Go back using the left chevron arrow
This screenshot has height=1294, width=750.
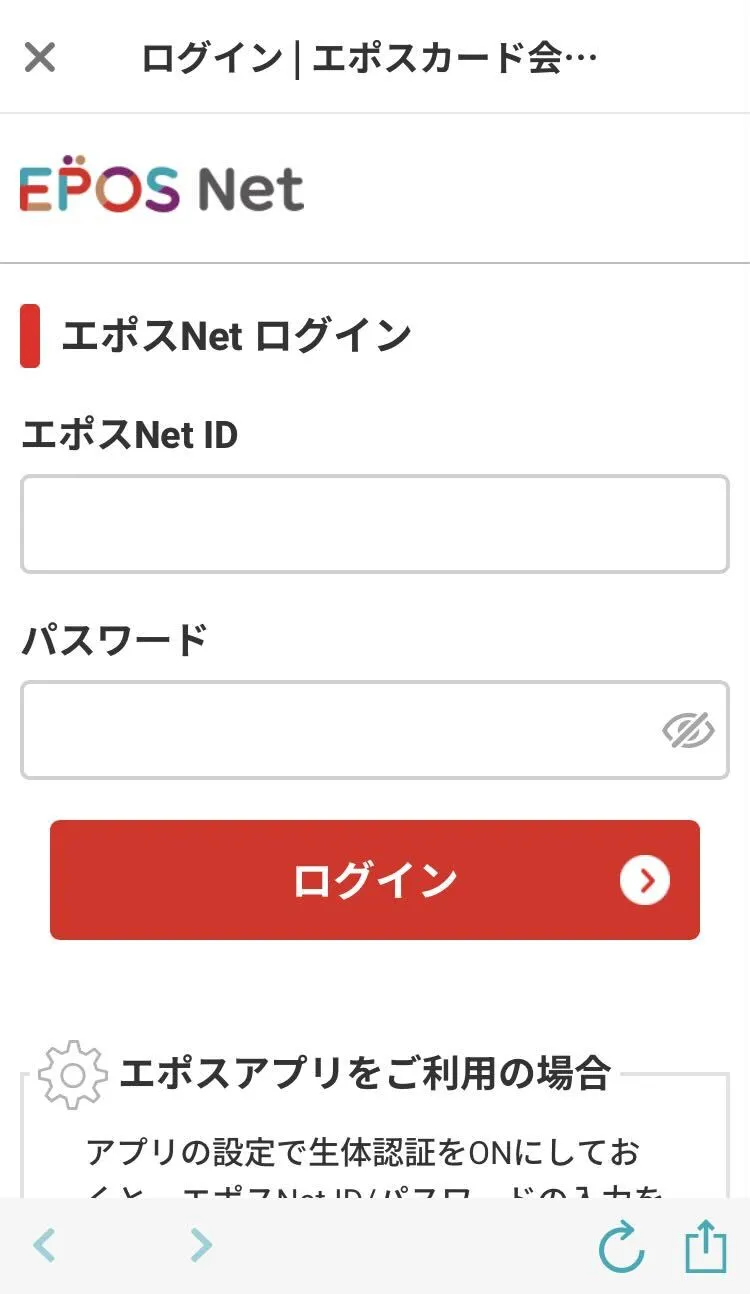[x=43, y=1246]
